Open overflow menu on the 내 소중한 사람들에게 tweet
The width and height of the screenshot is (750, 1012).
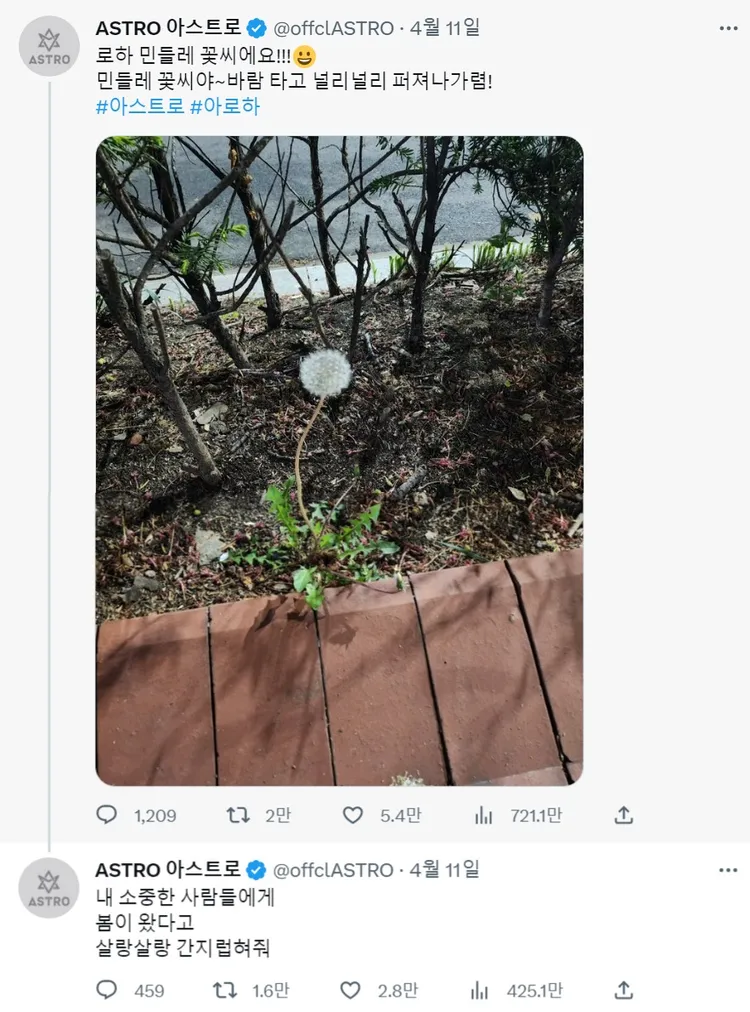(728, 870)
